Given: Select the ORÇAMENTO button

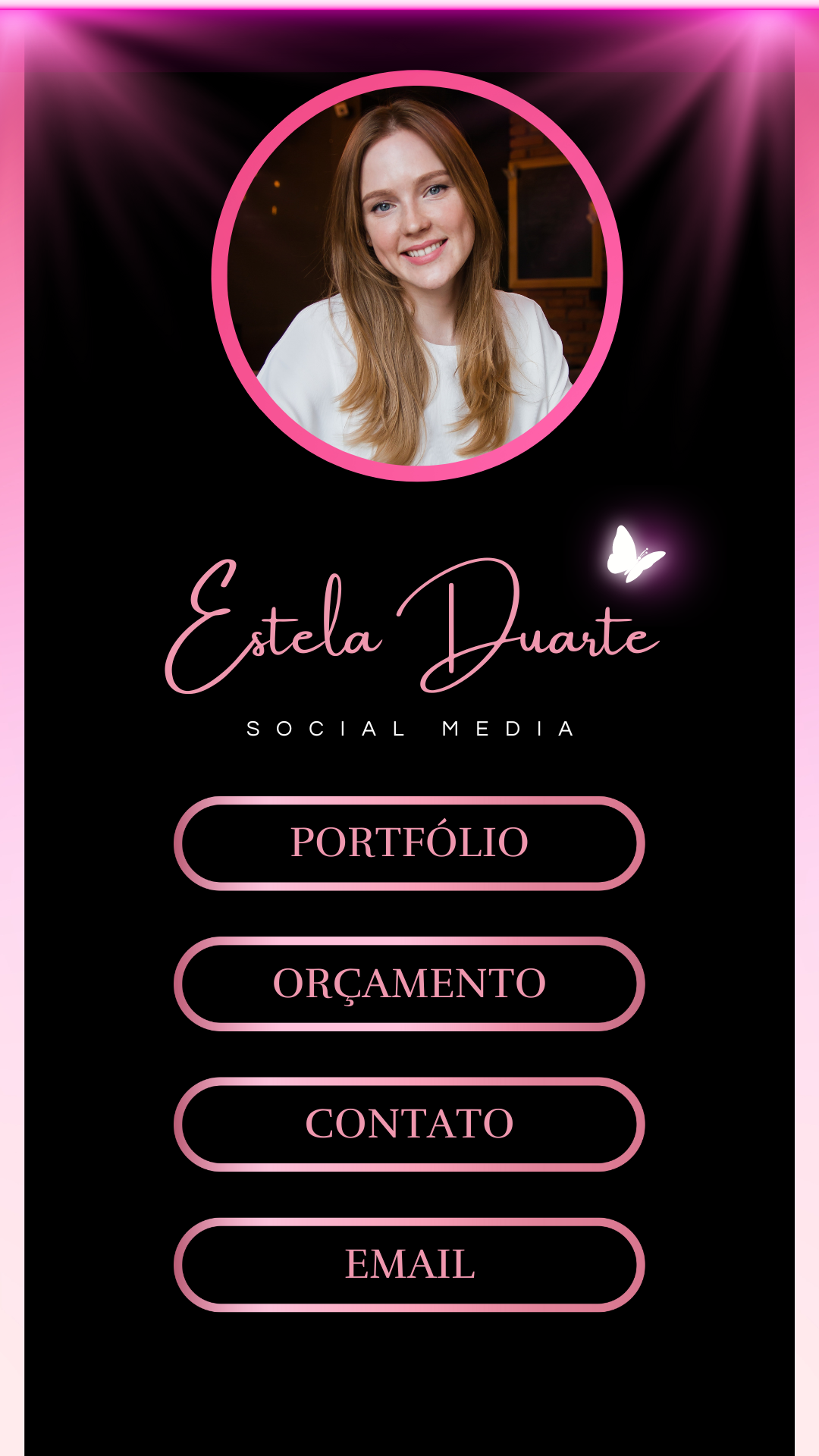Looking at the screenshot, I should 409,984.
